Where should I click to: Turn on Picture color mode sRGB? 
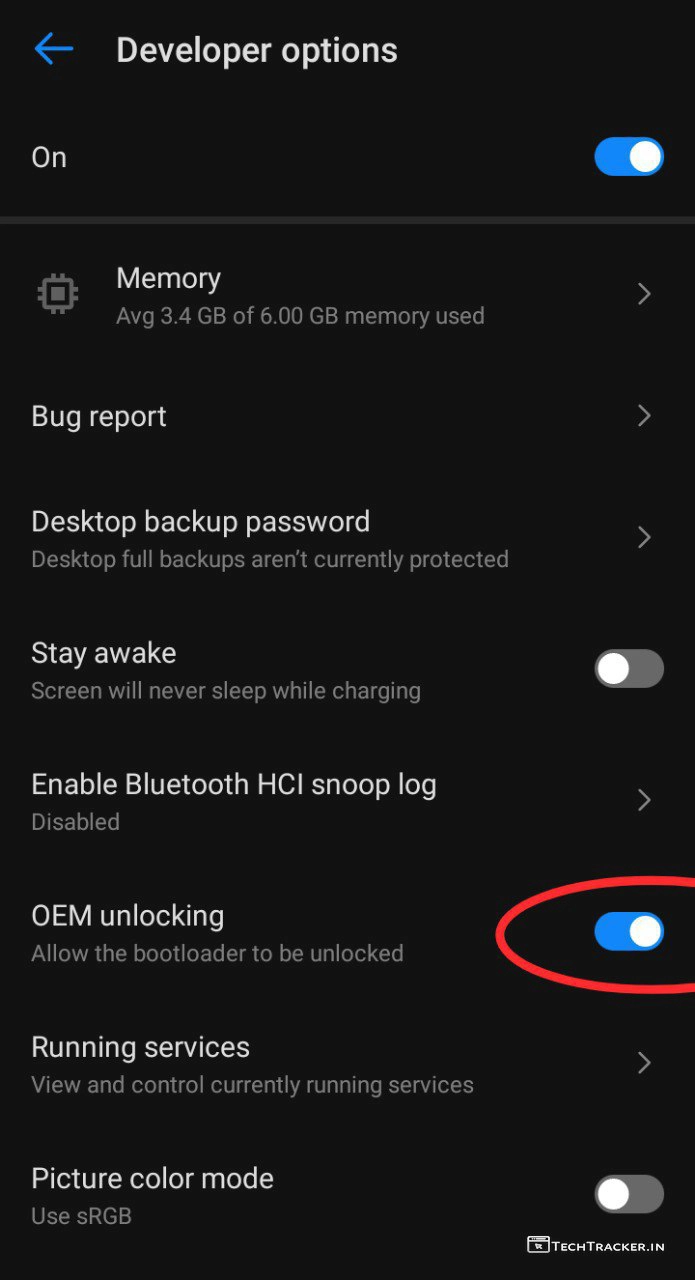[628, 1194]
